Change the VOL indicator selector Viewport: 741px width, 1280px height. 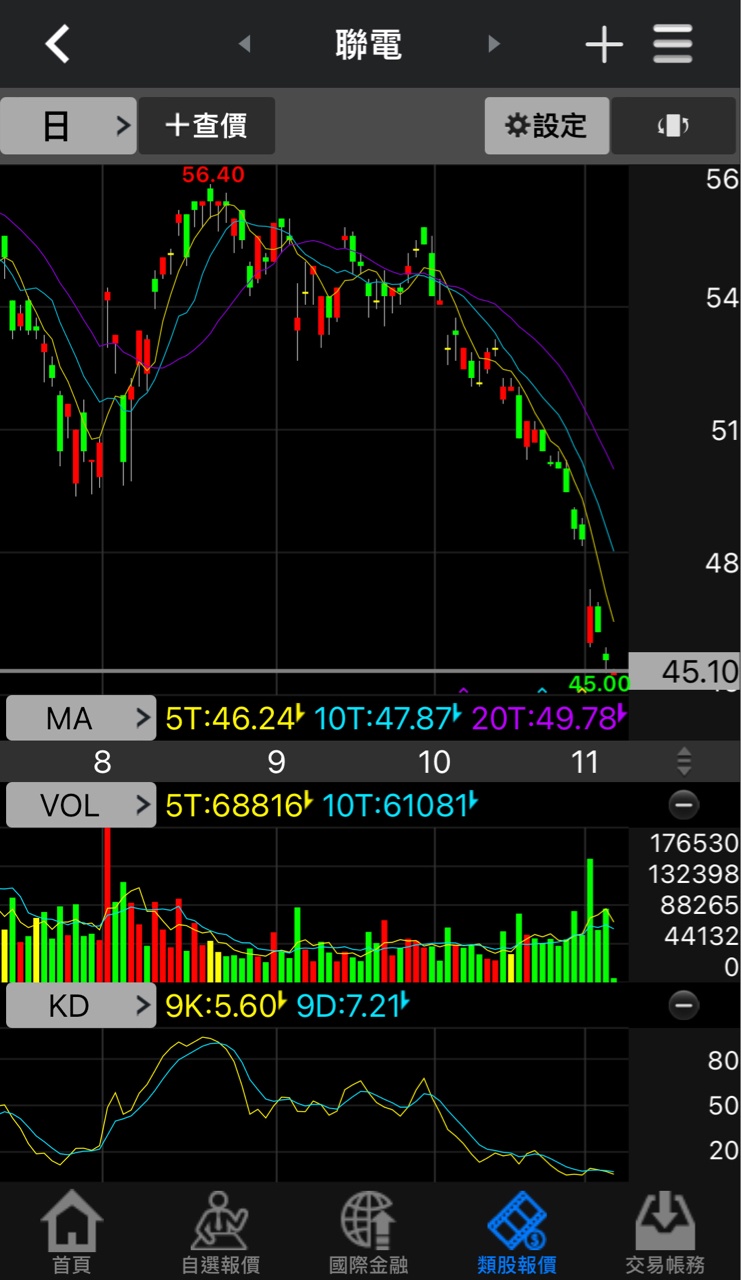pos(81,805)
